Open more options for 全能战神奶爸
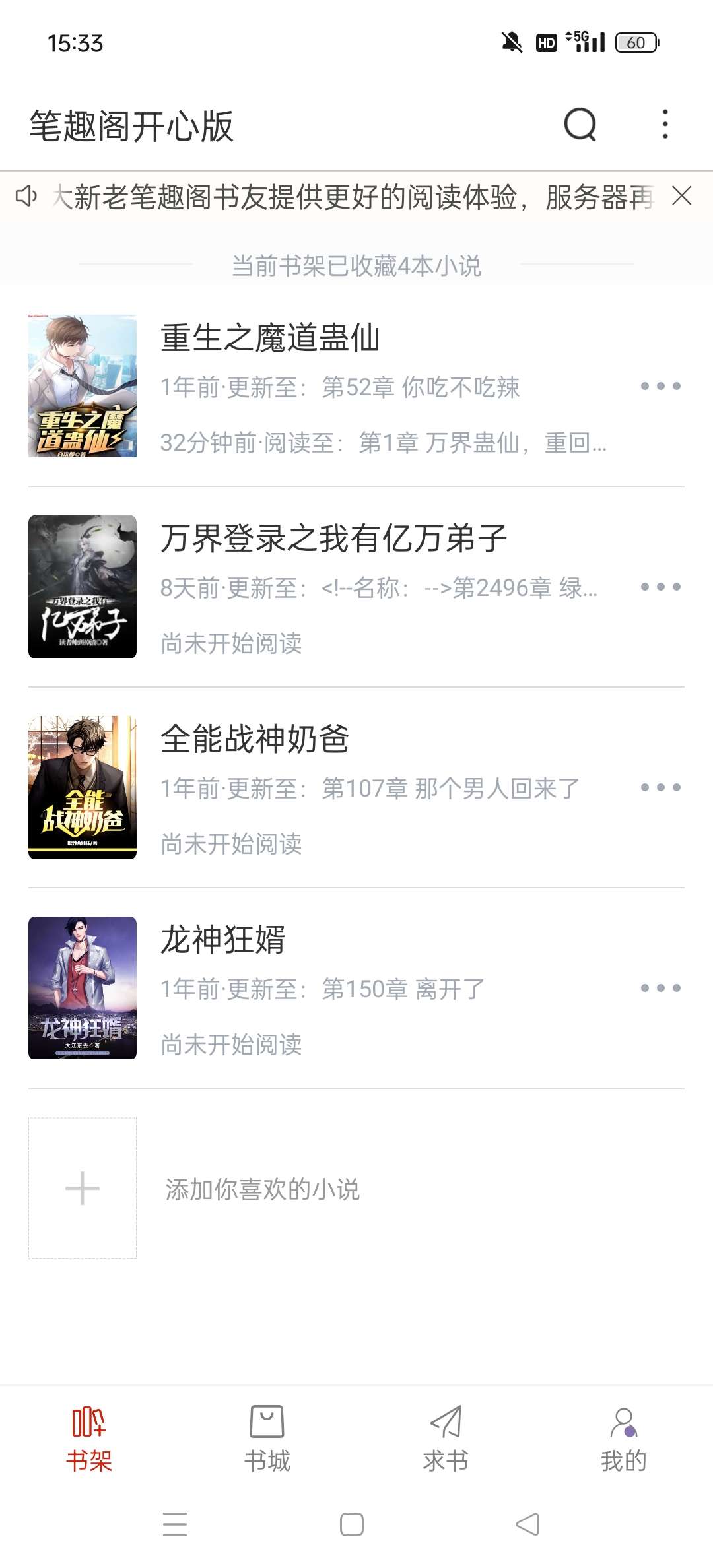The height and width of the screenshot is (1568, 713). (660, 787)
